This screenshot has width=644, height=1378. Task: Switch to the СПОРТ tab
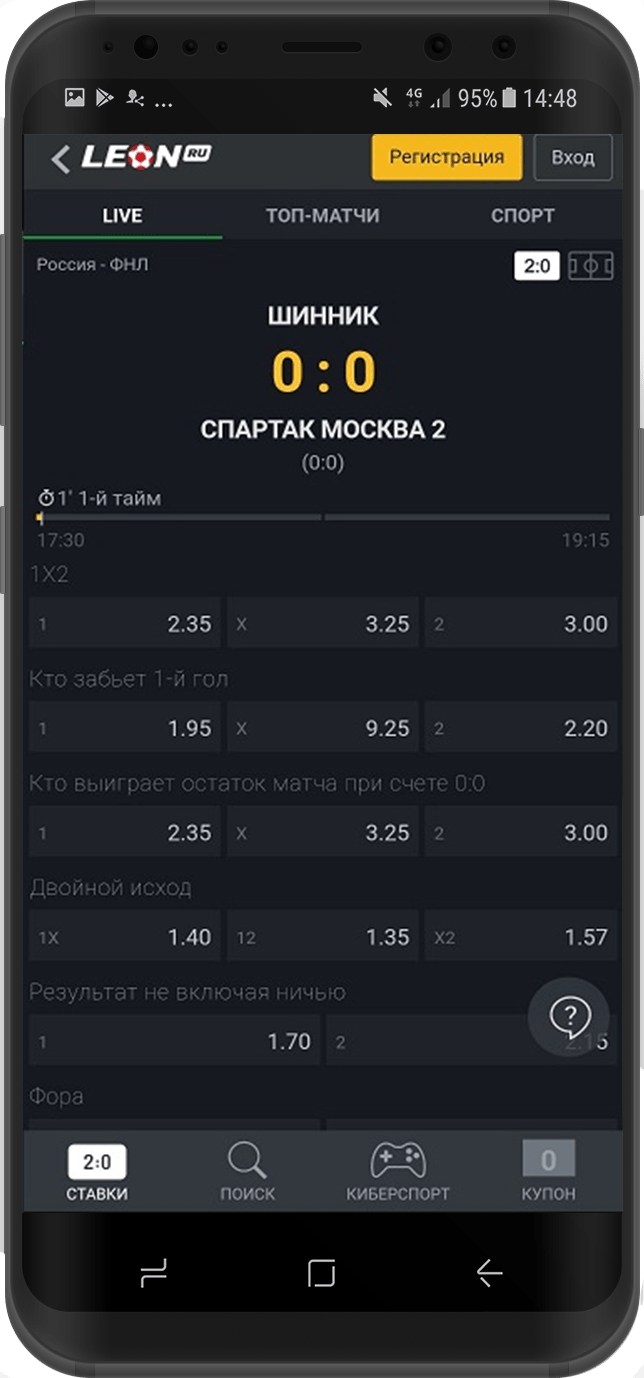tap(522, 216)
